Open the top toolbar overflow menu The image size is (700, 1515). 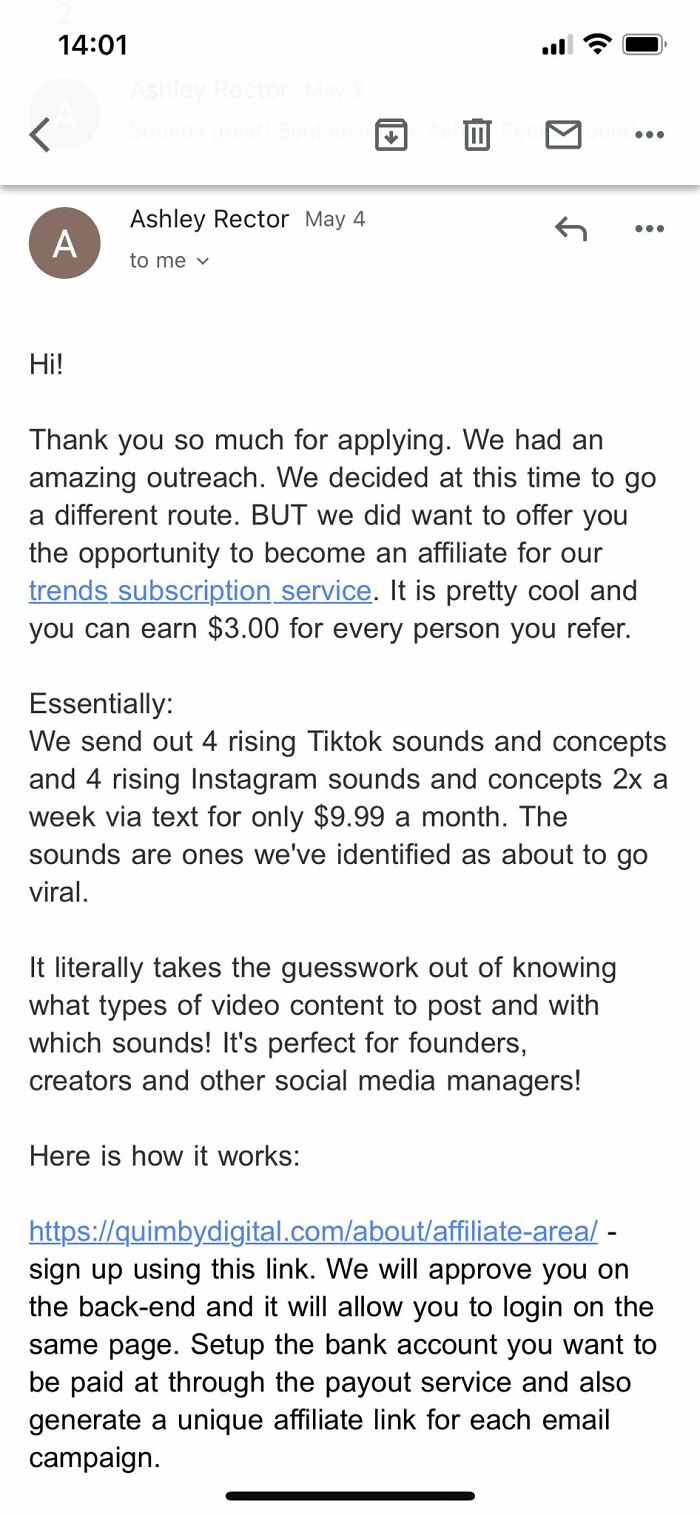(649, 134)
